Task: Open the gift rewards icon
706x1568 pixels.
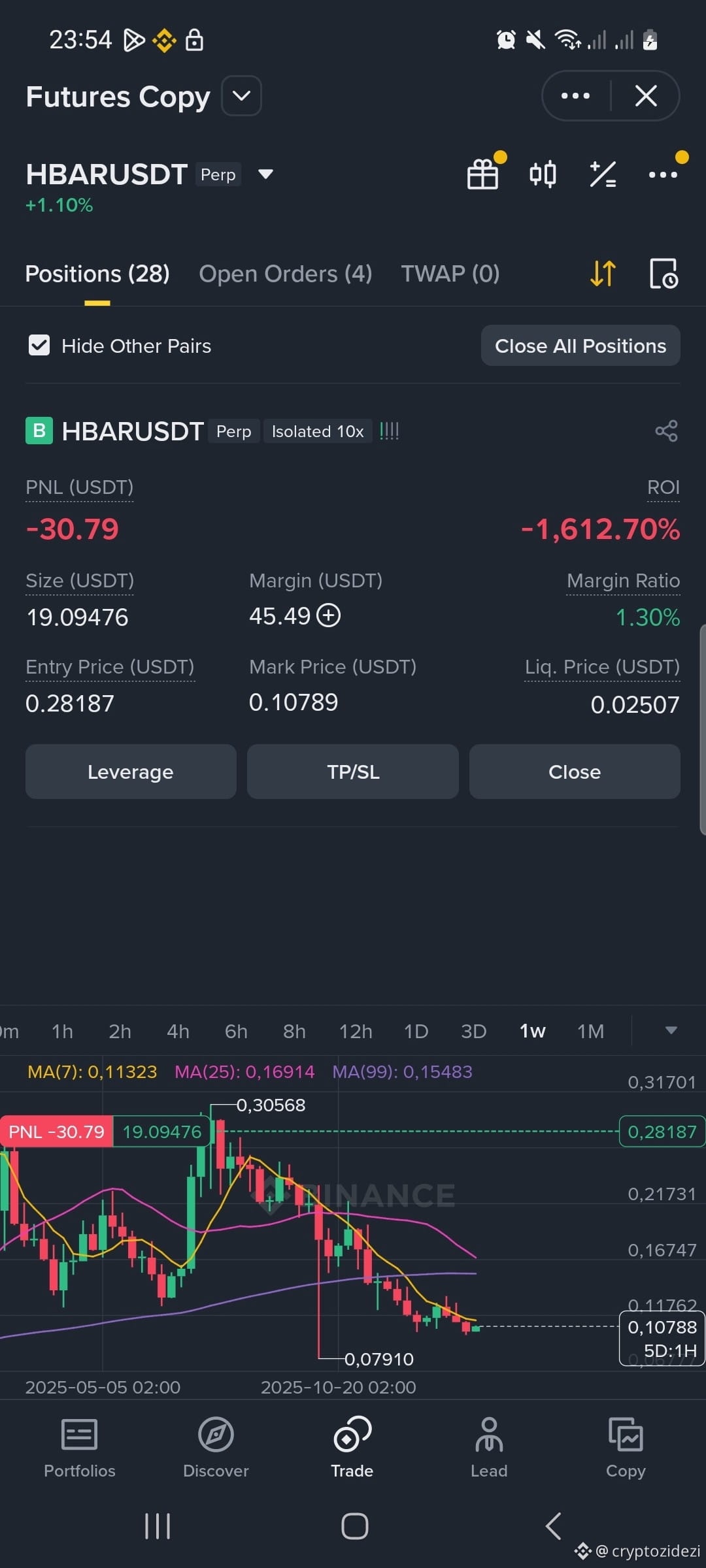Action: click(x=483, y=173)
